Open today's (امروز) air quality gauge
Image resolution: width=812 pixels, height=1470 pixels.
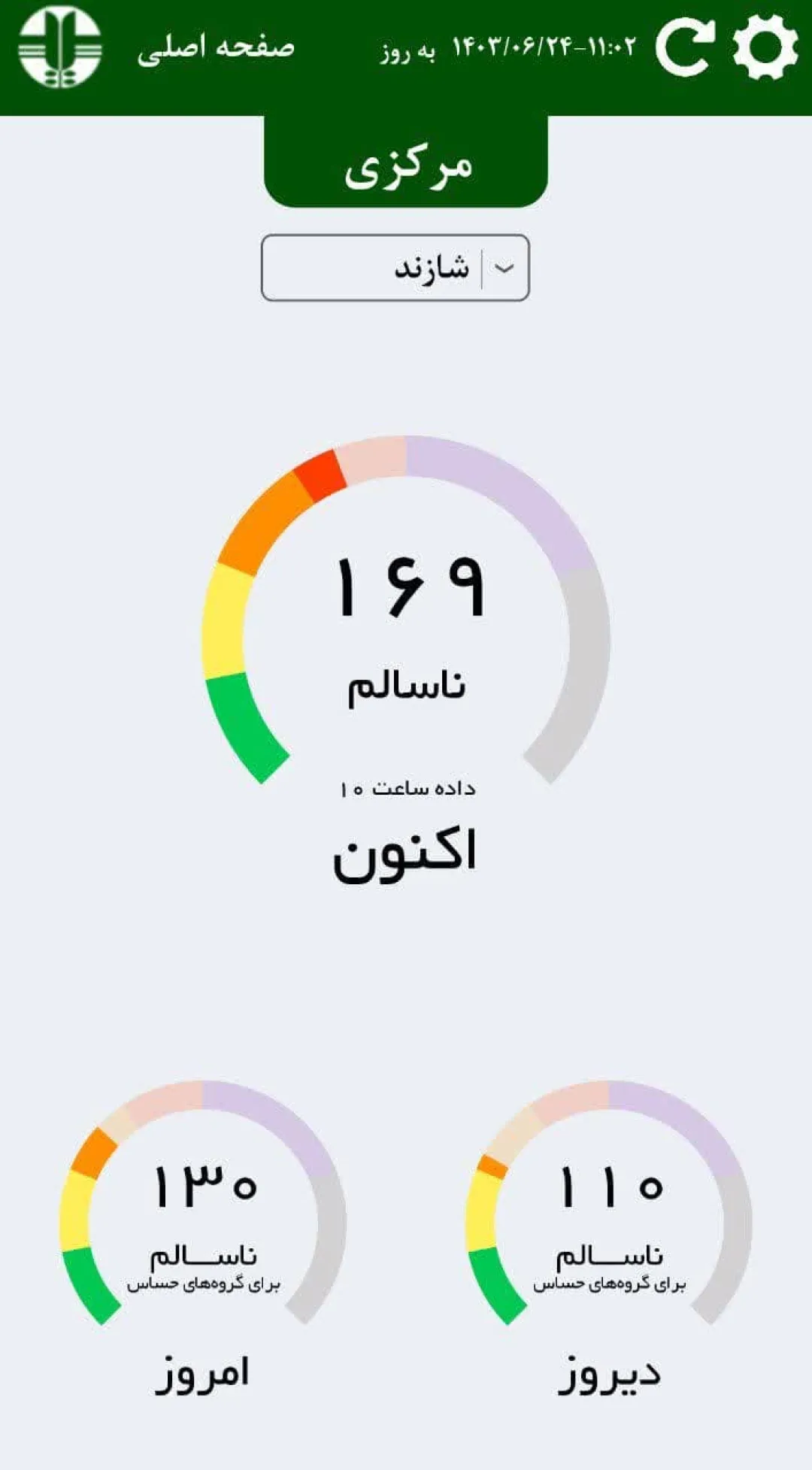pyautogui.click(x=203, y=1202)
